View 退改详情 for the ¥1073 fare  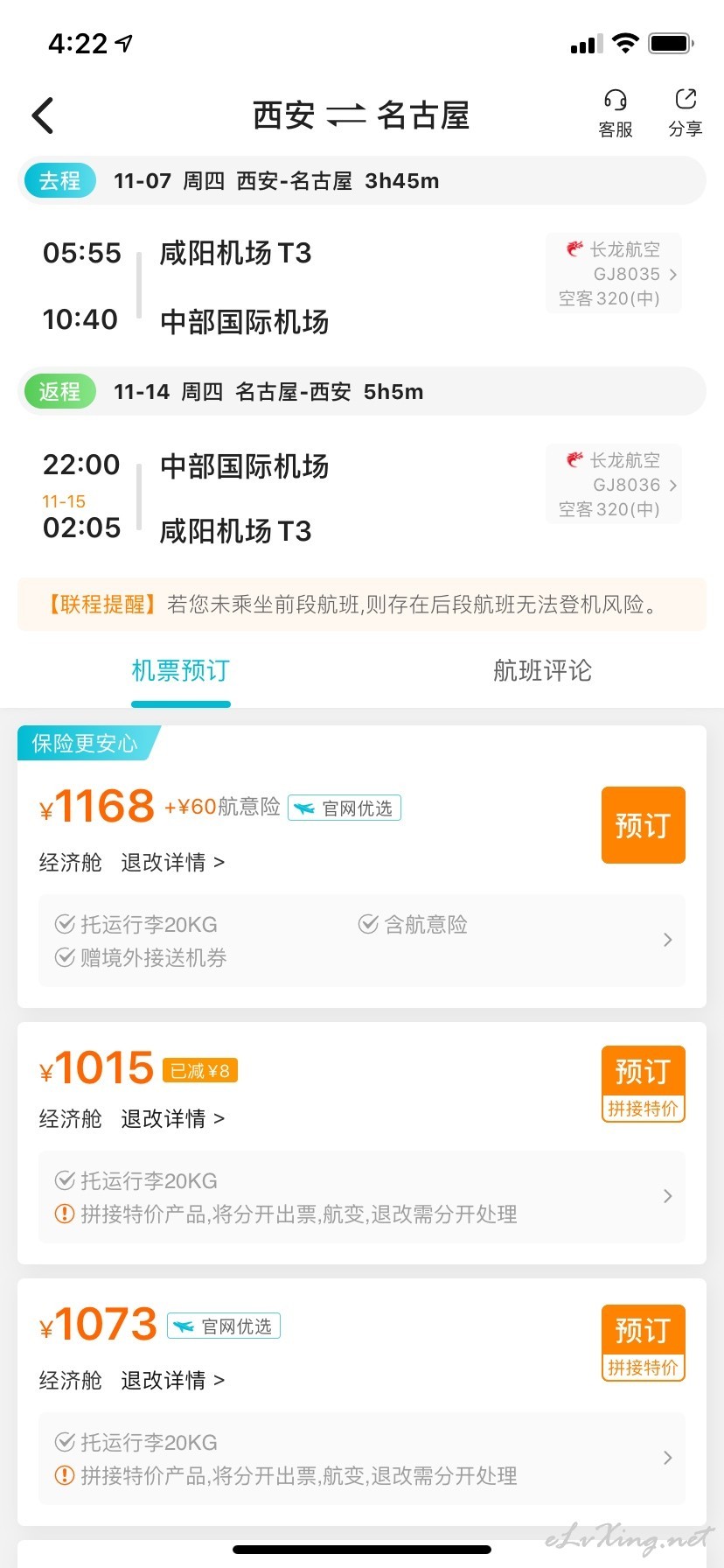pyautogui.click(x=172, y=1381)
